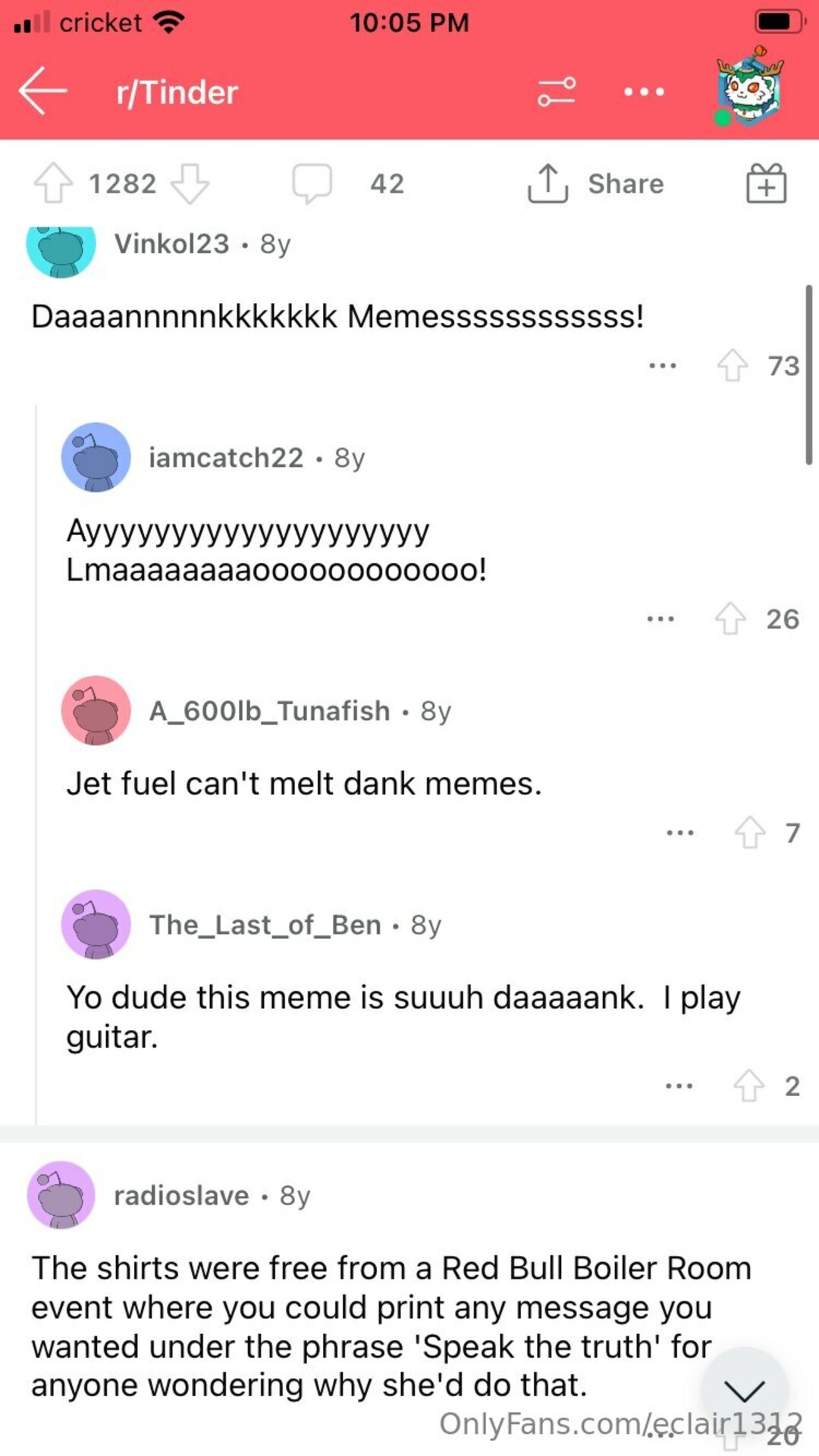Upvote A_600lb_Tunafish's comment
The height and width of the screenshot is (1456, 819).
tap(750, 832)
